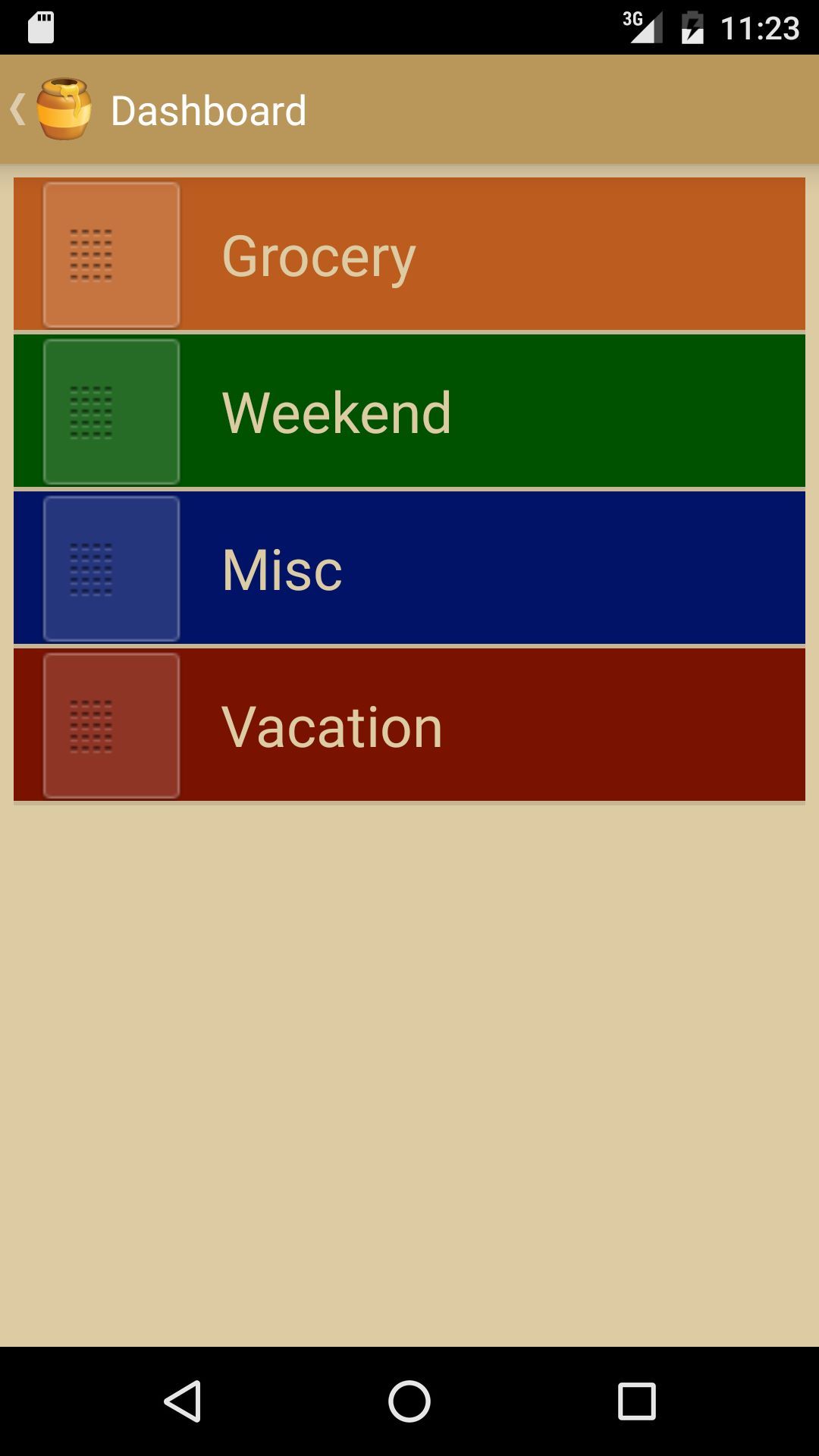Open the Grocery list
The height and width of the screenshot is (1456, 819).
pos(409,254)
